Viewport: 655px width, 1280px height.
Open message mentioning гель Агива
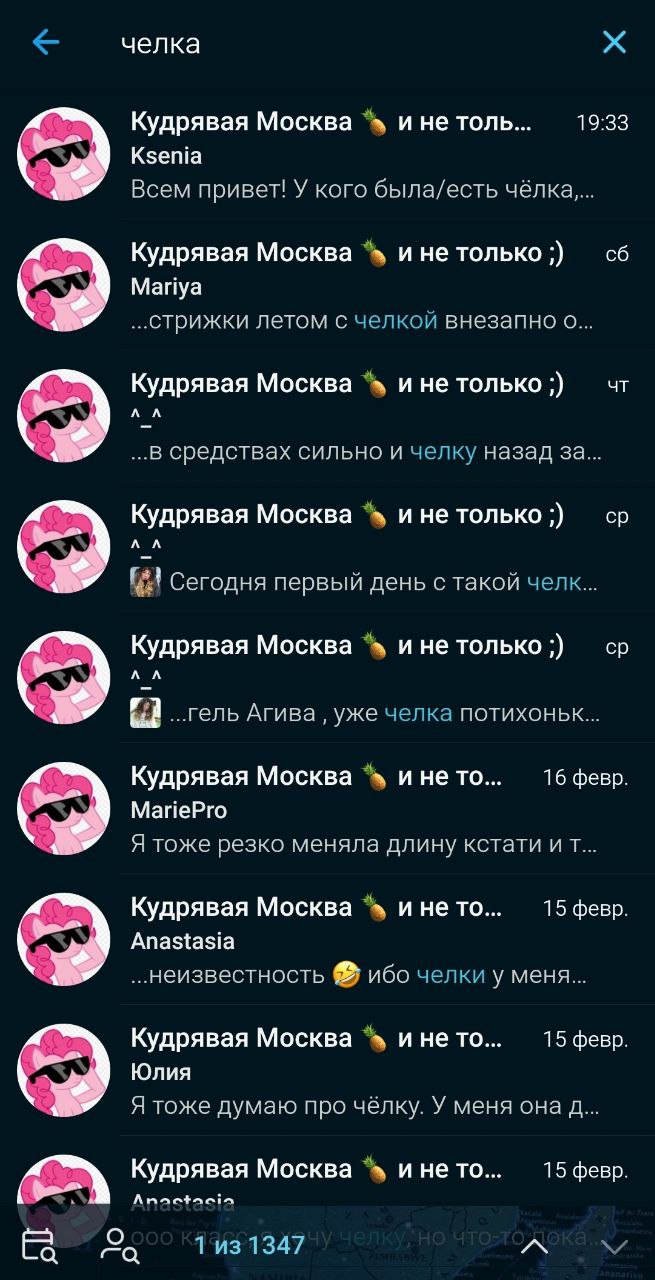click(327, 679)
